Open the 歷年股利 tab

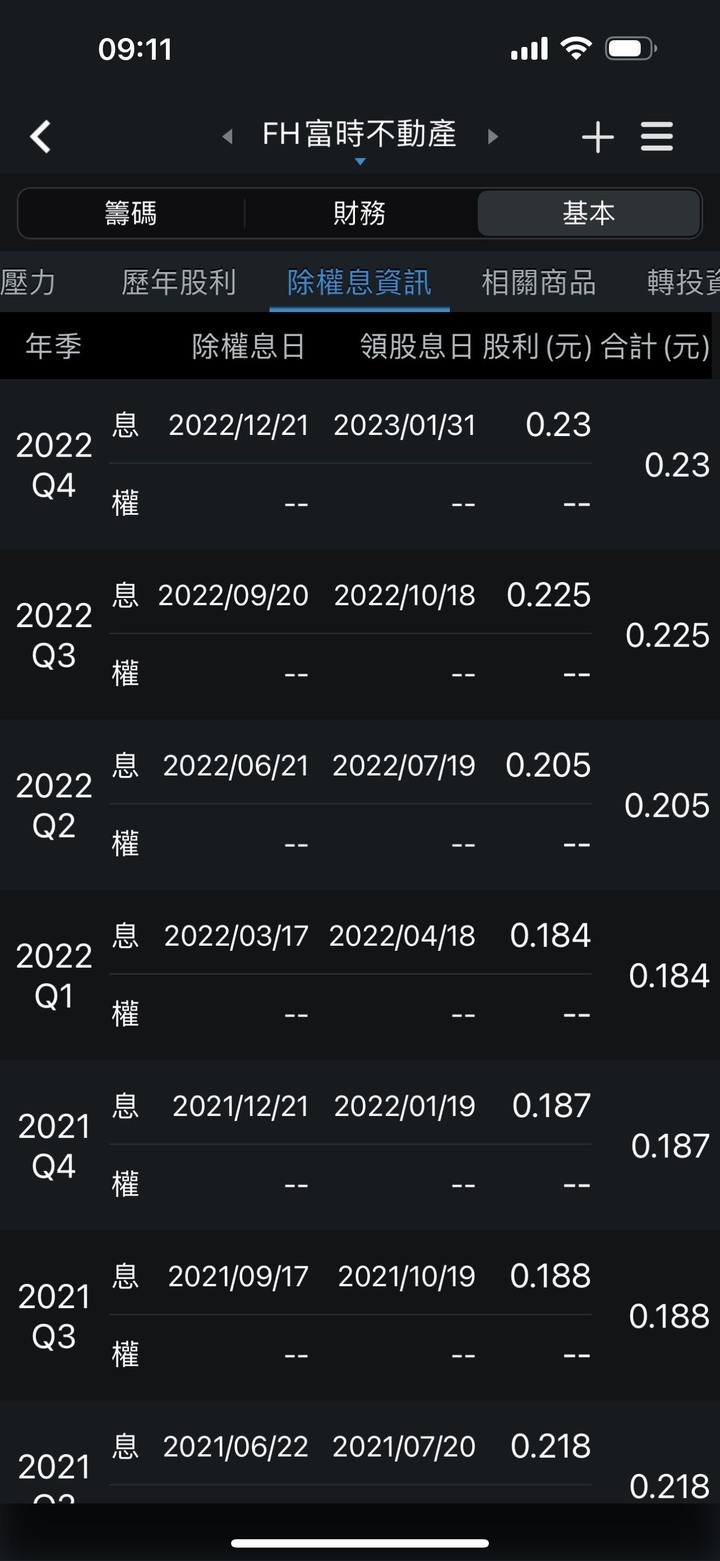tap(179, 283)
